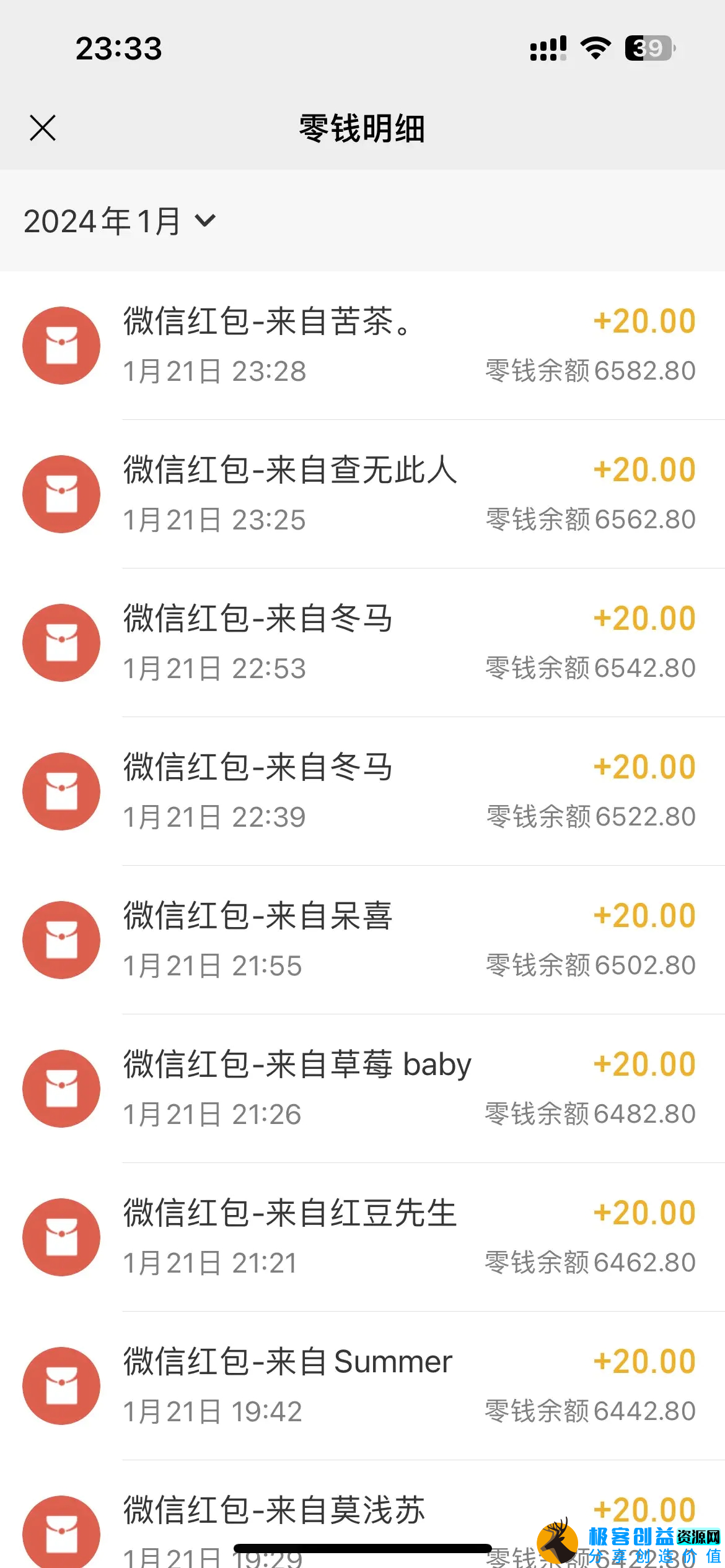725x1568 pixels.
Task: Tap the 零钱明细 title at the top
Action: [362, 128]
